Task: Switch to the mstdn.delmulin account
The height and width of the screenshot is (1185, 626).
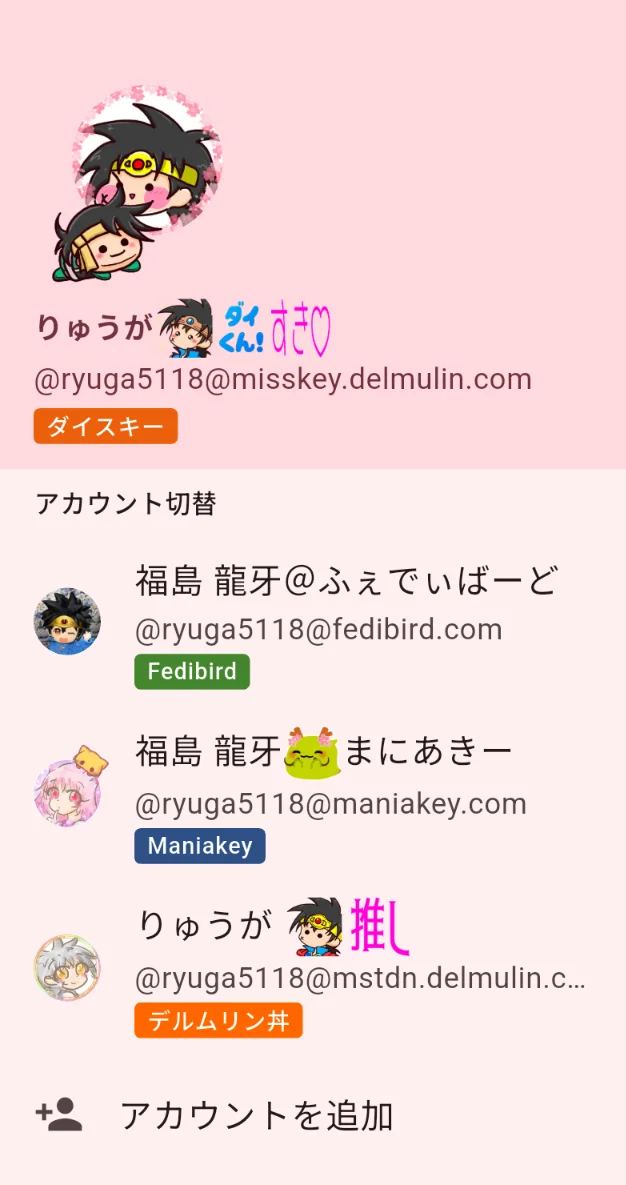Action: click(313, 967)
